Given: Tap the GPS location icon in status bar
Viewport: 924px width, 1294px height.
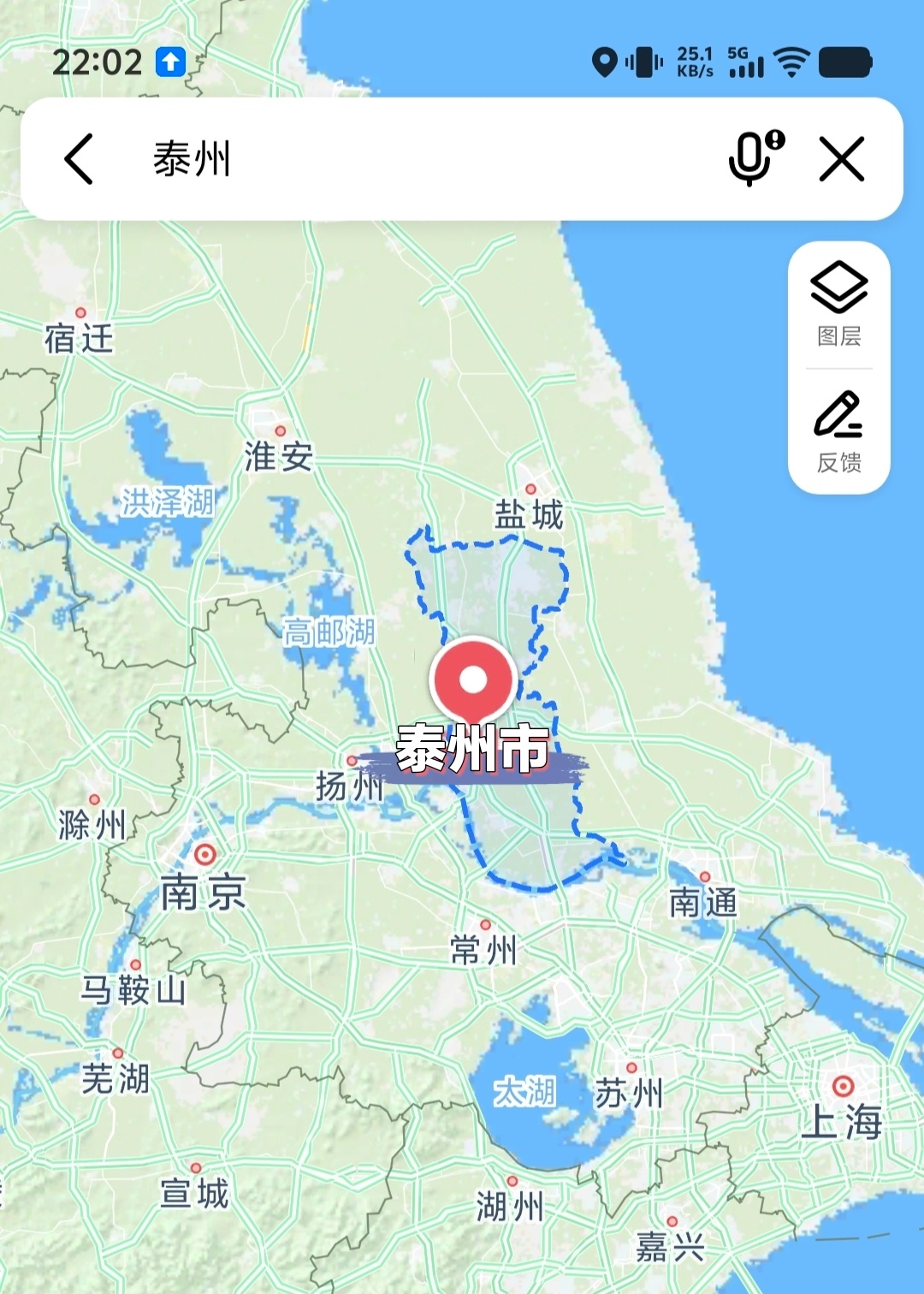Looking at the screenshot, I should point(606,60).
